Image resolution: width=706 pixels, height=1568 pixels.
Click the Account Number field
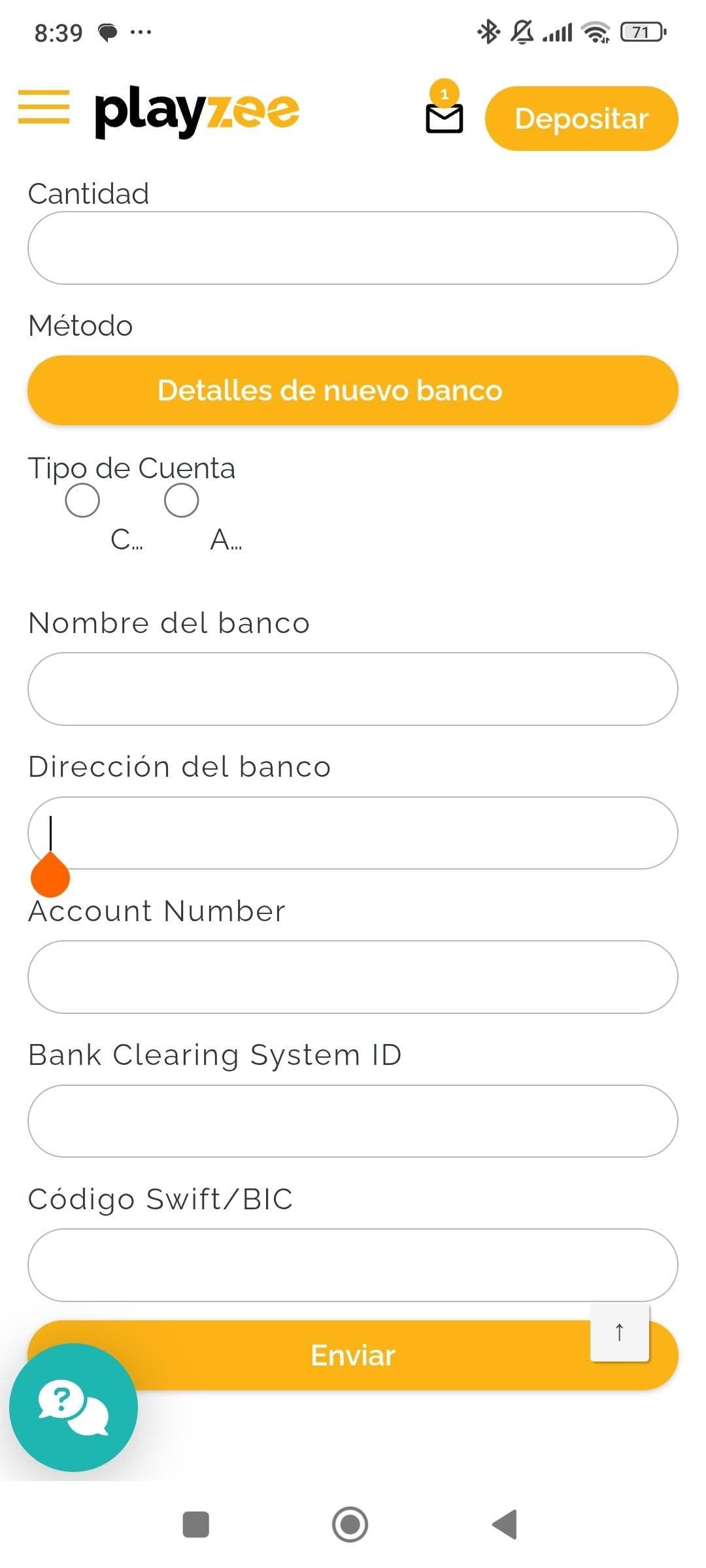click(x=352, y=977)
